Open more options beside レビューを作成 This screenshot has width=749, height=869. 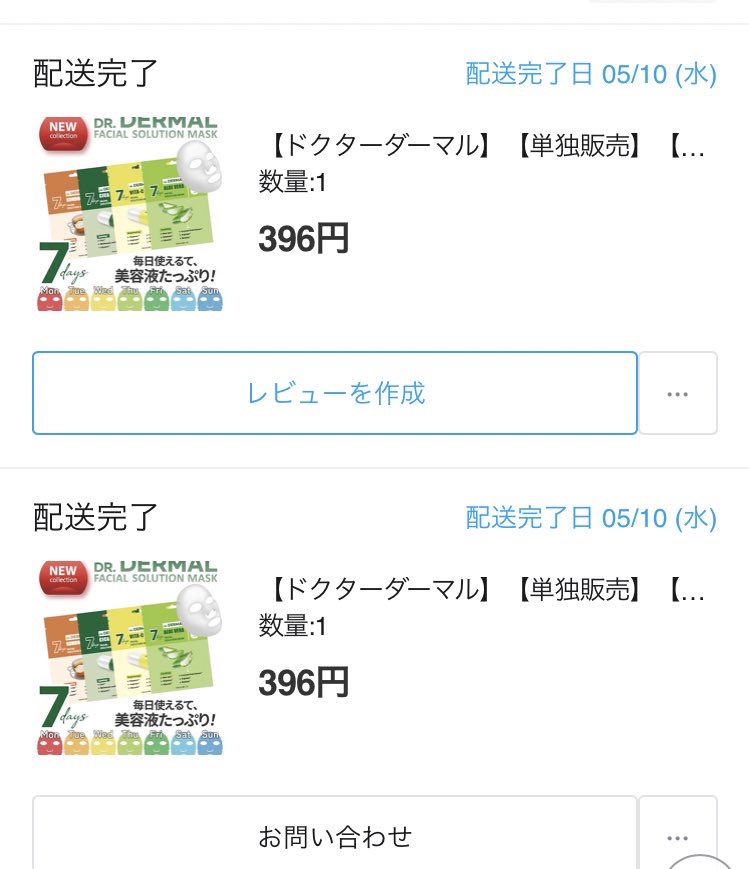coord(677,393)
